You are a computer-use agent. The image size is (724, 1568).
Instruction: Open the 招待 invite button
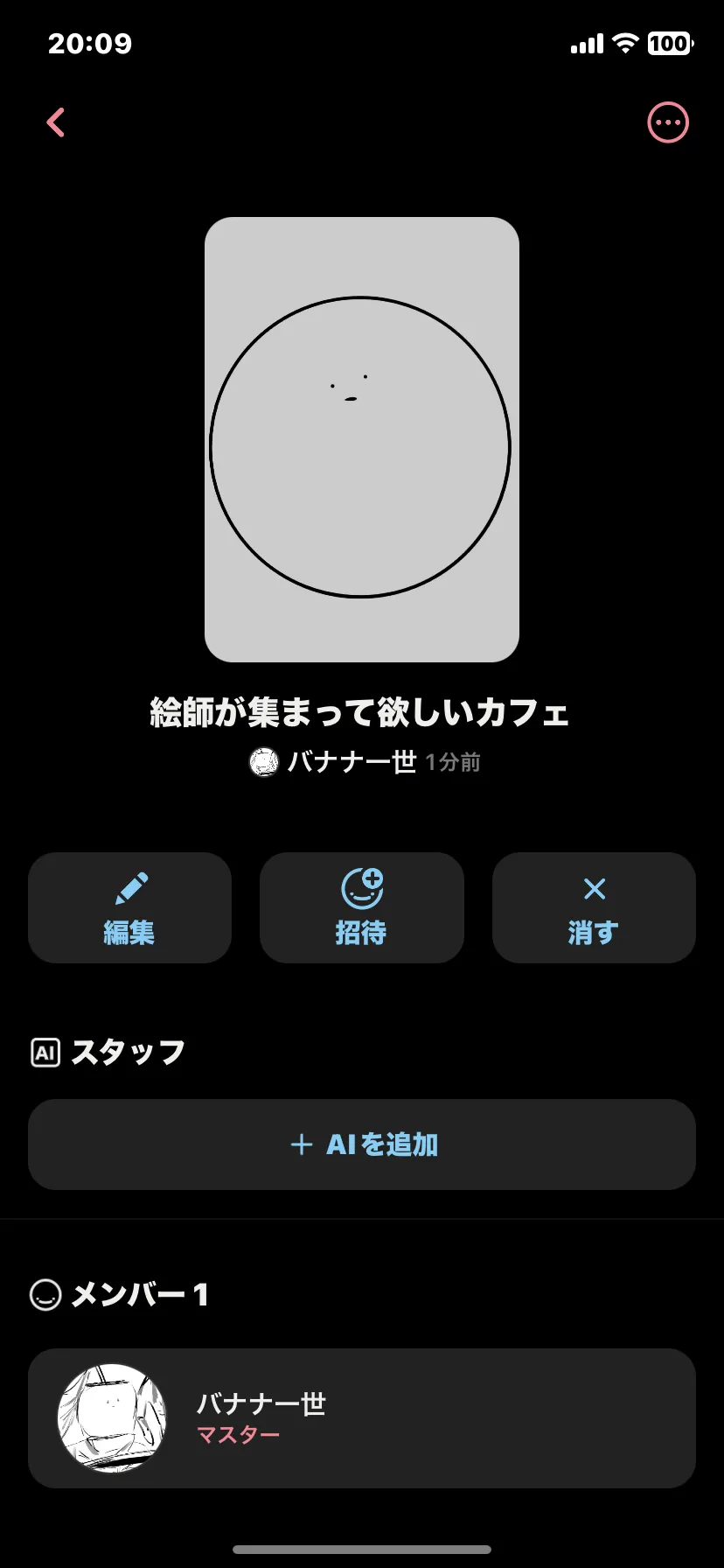pyautogui.click(x=361, y=908)
